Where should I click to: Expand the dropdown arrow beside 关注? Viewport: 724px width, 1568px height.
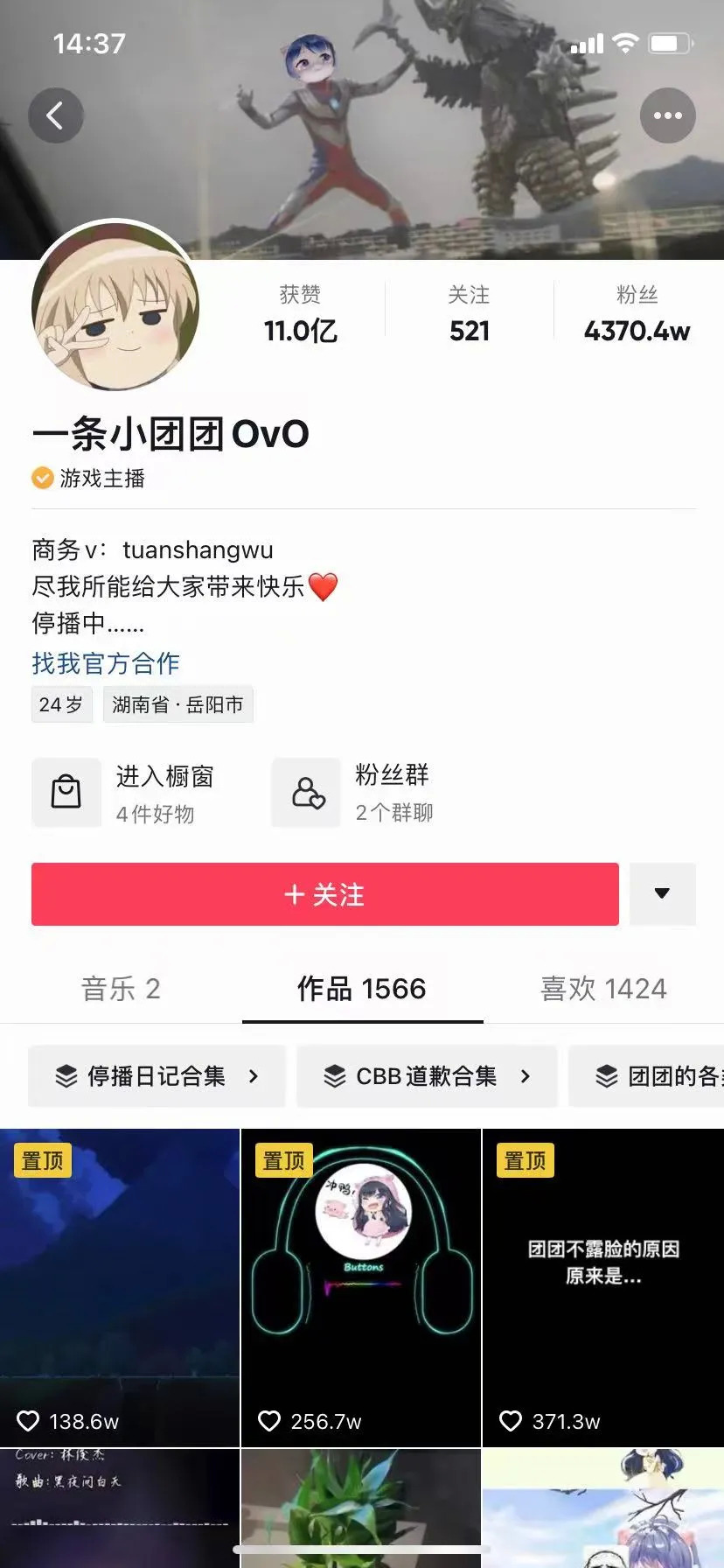point(662,894)
